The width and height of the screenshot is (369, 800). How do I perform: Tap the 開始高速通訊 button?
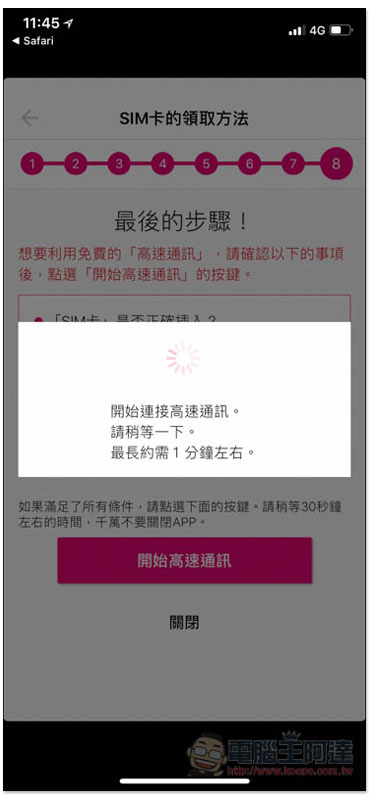coord(184,560)
